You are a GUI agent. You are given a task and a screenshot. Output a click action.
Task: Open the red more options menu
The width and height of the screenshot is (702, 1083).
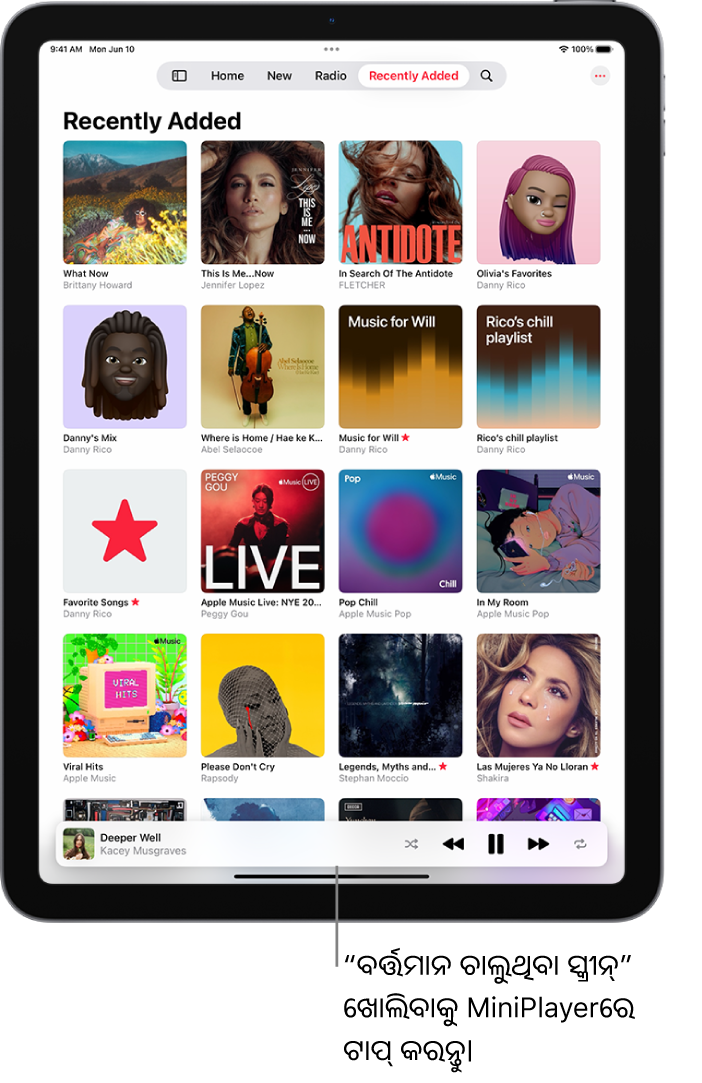click(x=600, y=76)
